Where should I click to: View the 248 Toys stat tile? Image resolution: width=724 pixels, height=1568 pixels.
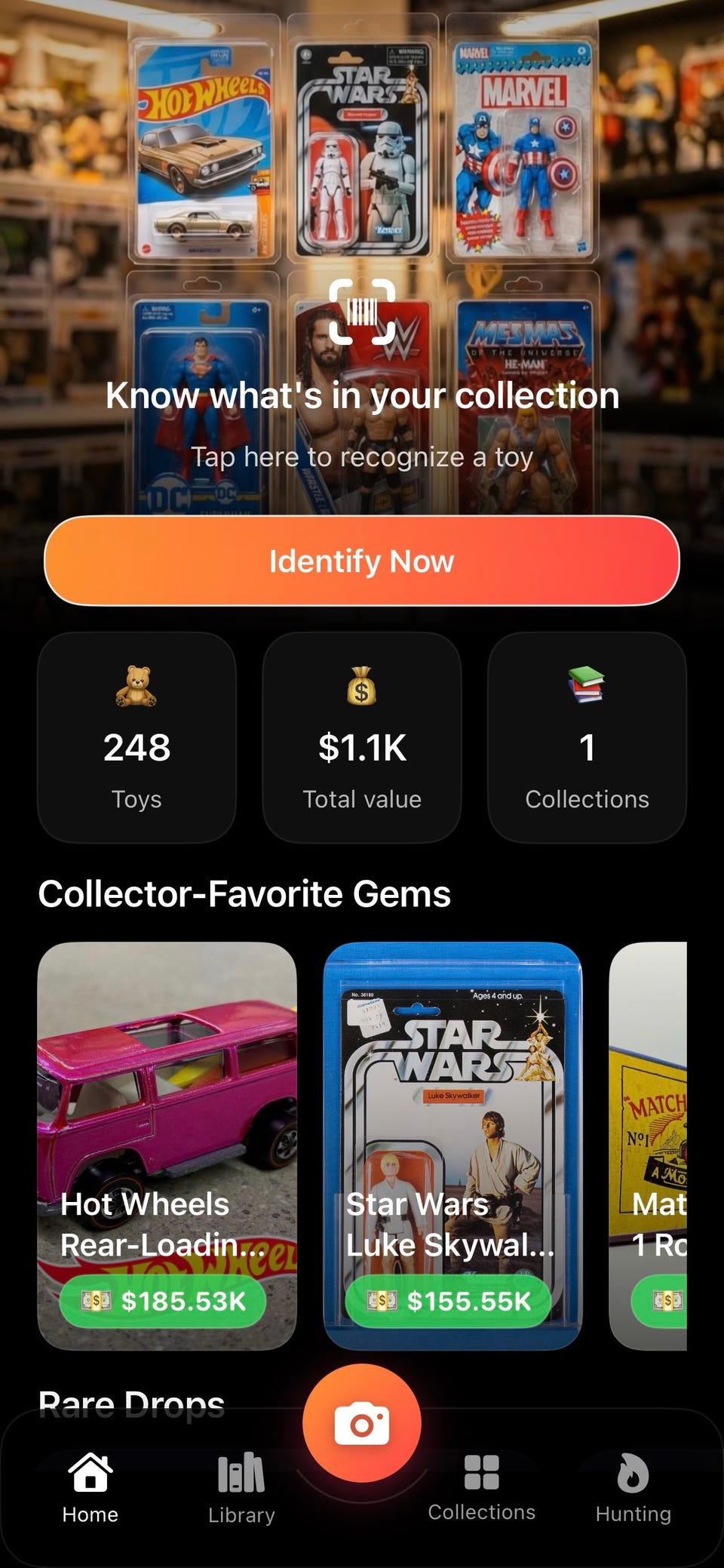click(137, 737)
